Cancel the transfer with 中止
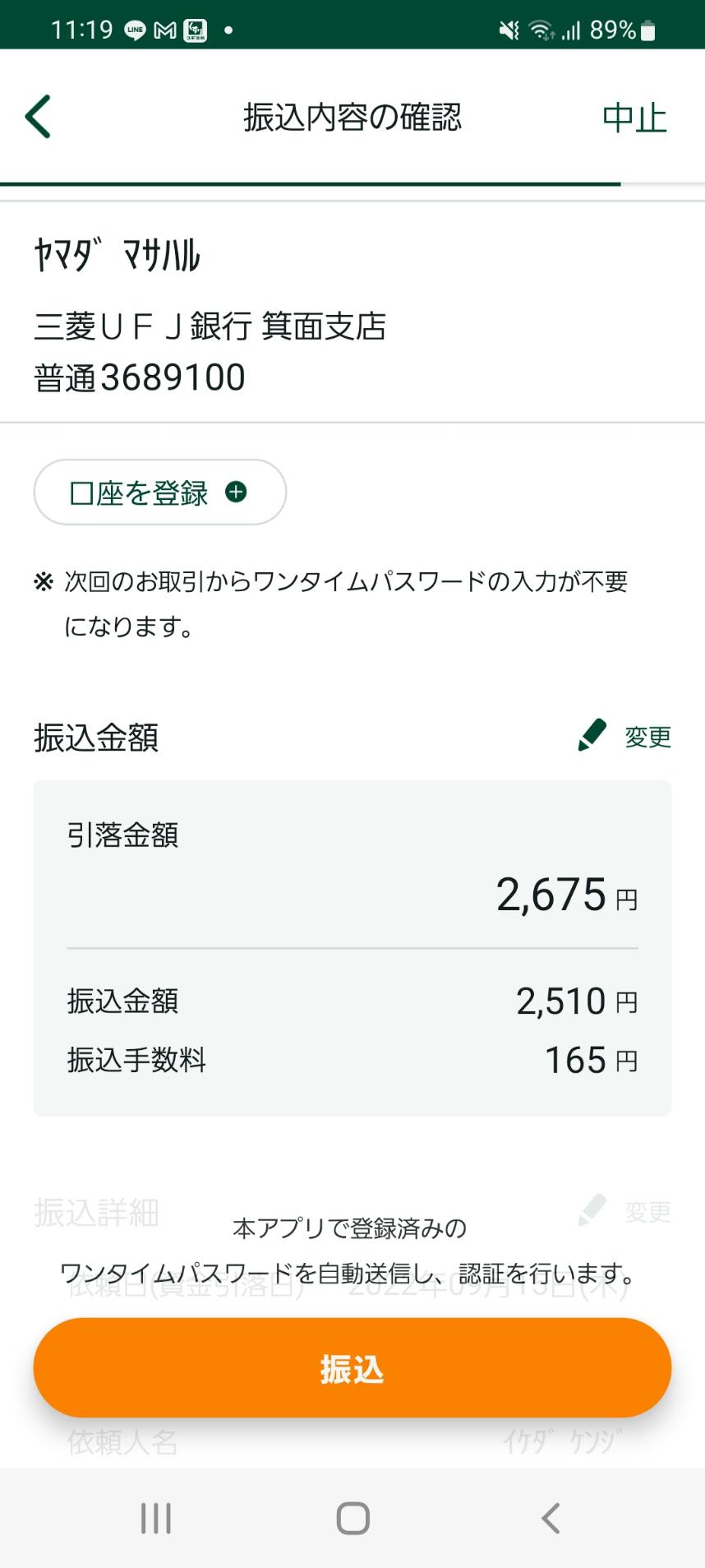 point(634,118)
